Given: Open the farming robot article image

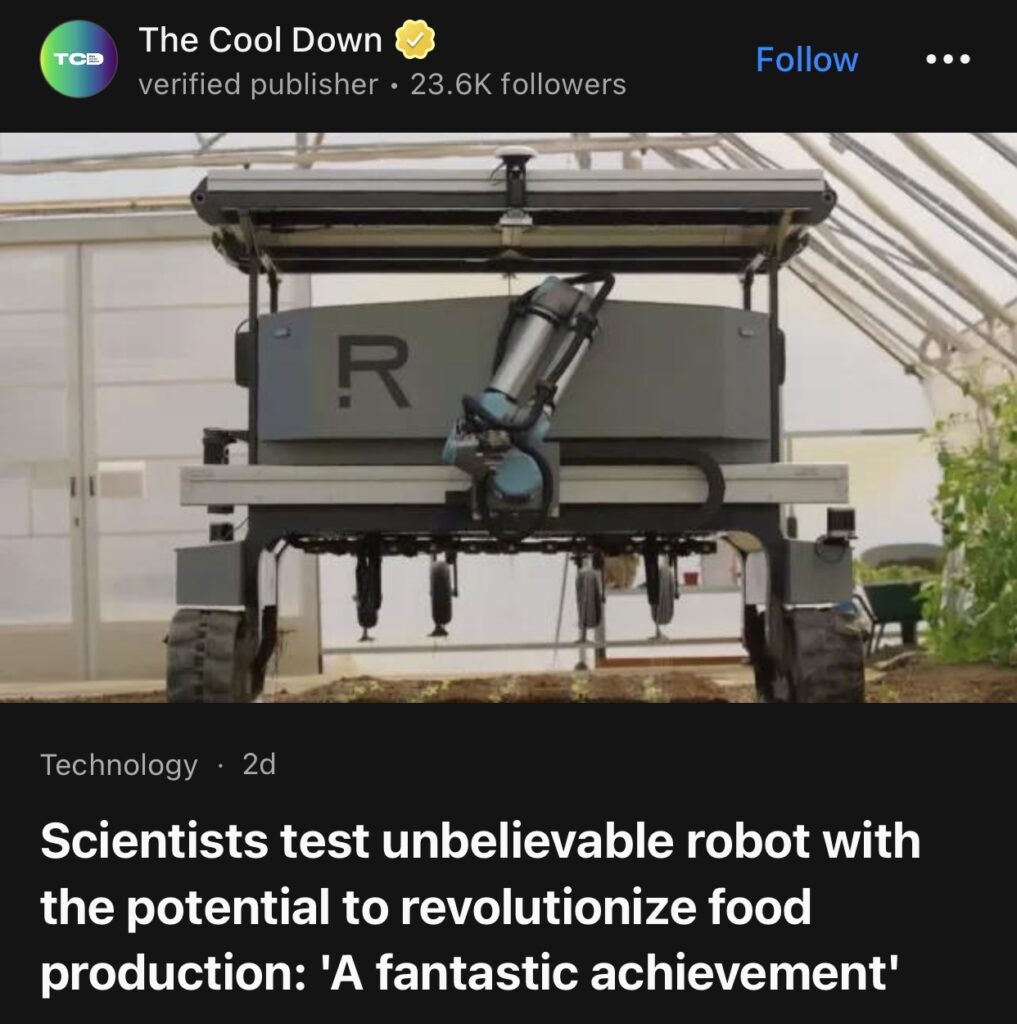Looking at the screenshot, I should (x=508, y=417).
